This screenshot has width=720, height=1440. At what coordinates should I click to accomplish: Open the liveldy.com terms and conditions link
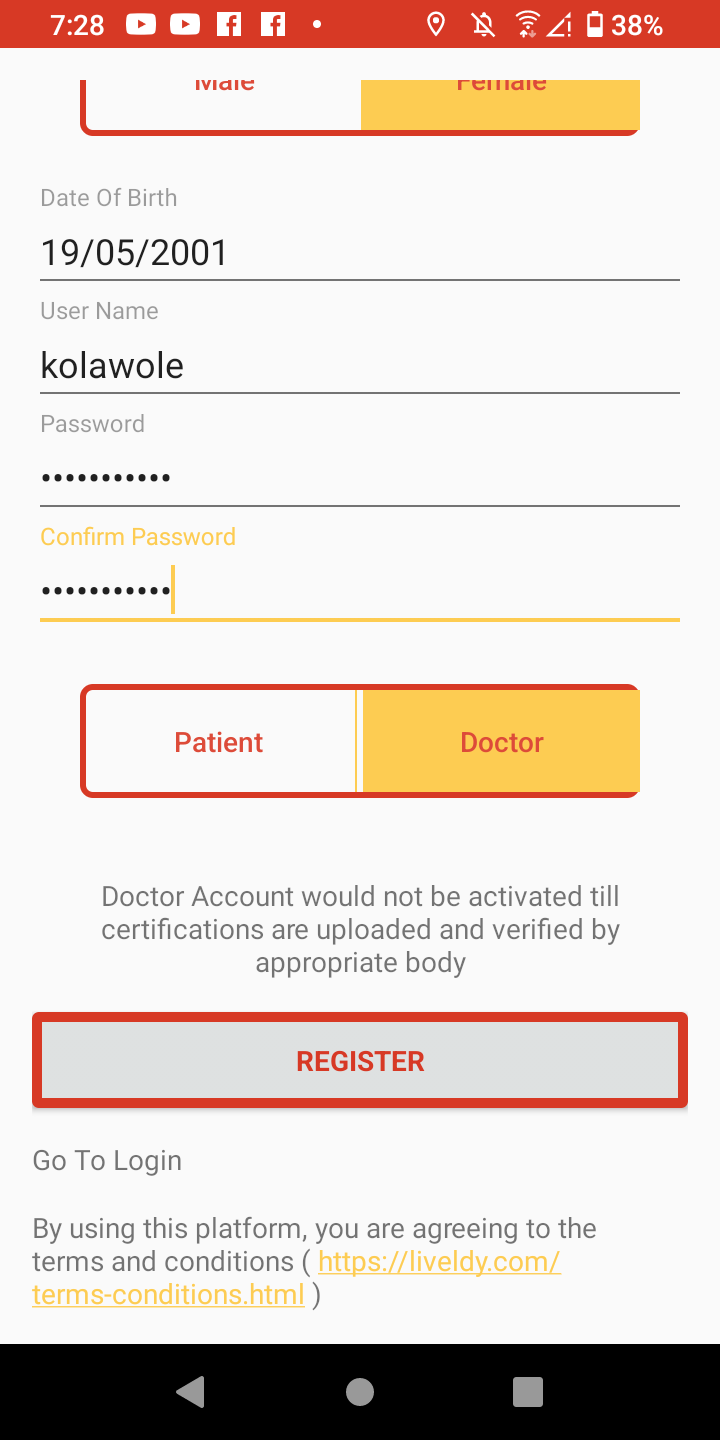point(438,1262)
